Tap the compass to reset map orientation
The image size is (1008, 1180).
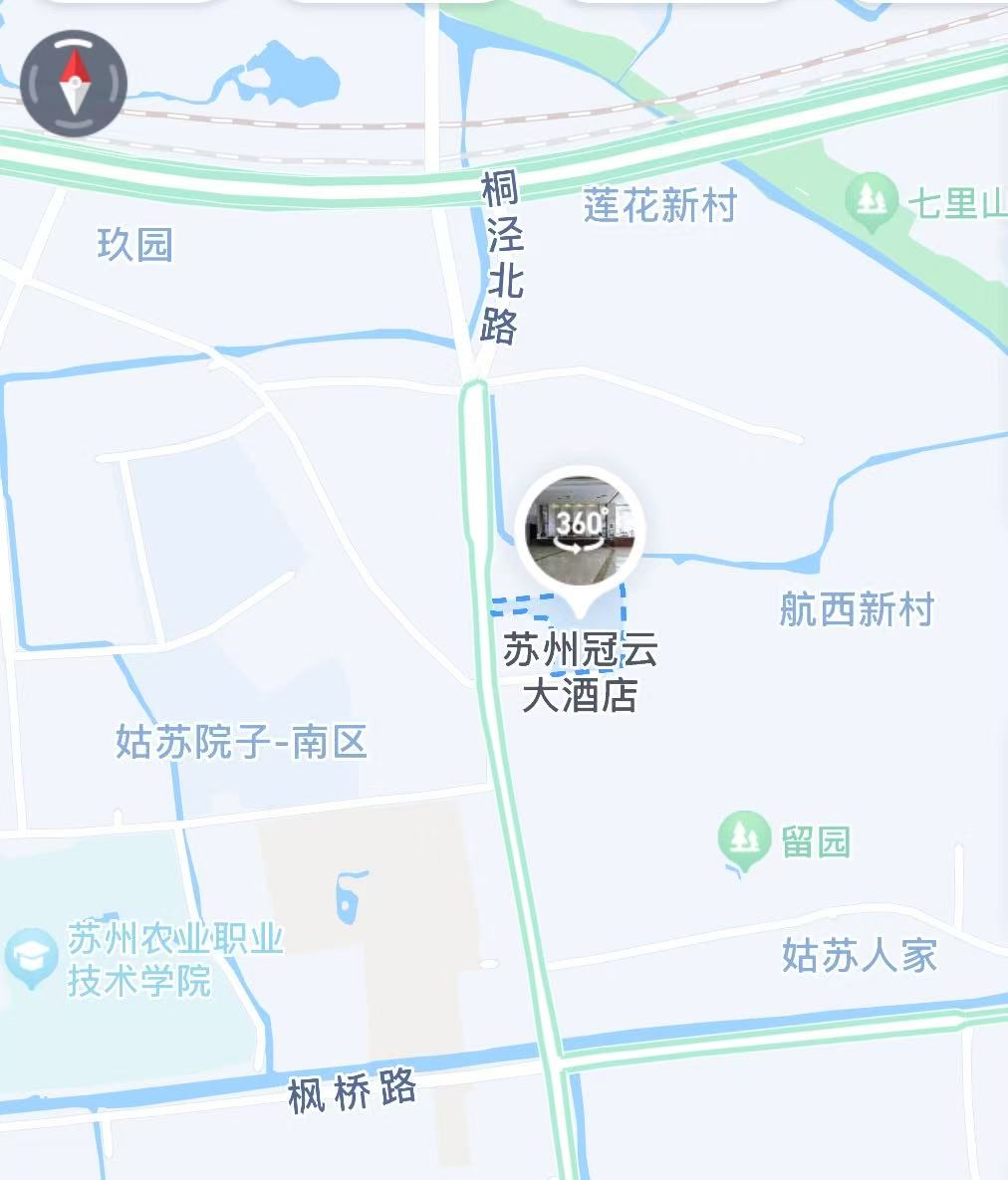[x=74, y=83]
